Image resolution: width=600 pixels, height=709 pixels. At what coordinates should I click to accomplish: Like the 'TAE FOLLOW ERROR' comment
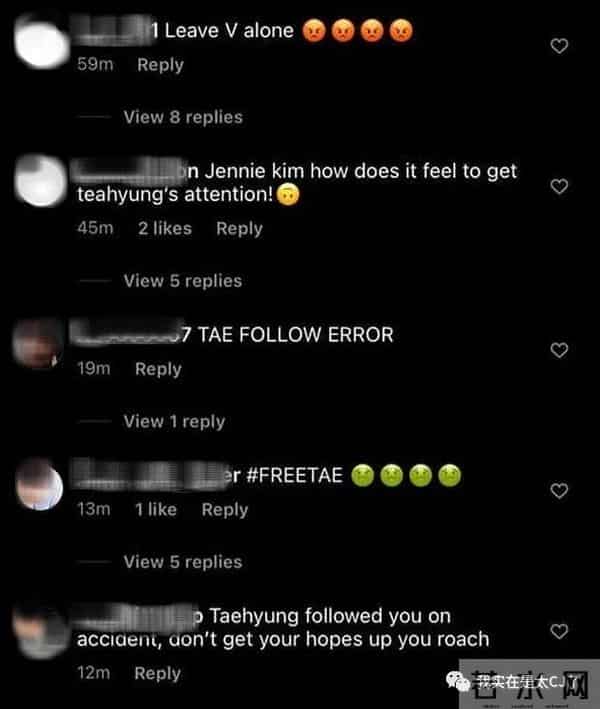[x=560, y=350]
